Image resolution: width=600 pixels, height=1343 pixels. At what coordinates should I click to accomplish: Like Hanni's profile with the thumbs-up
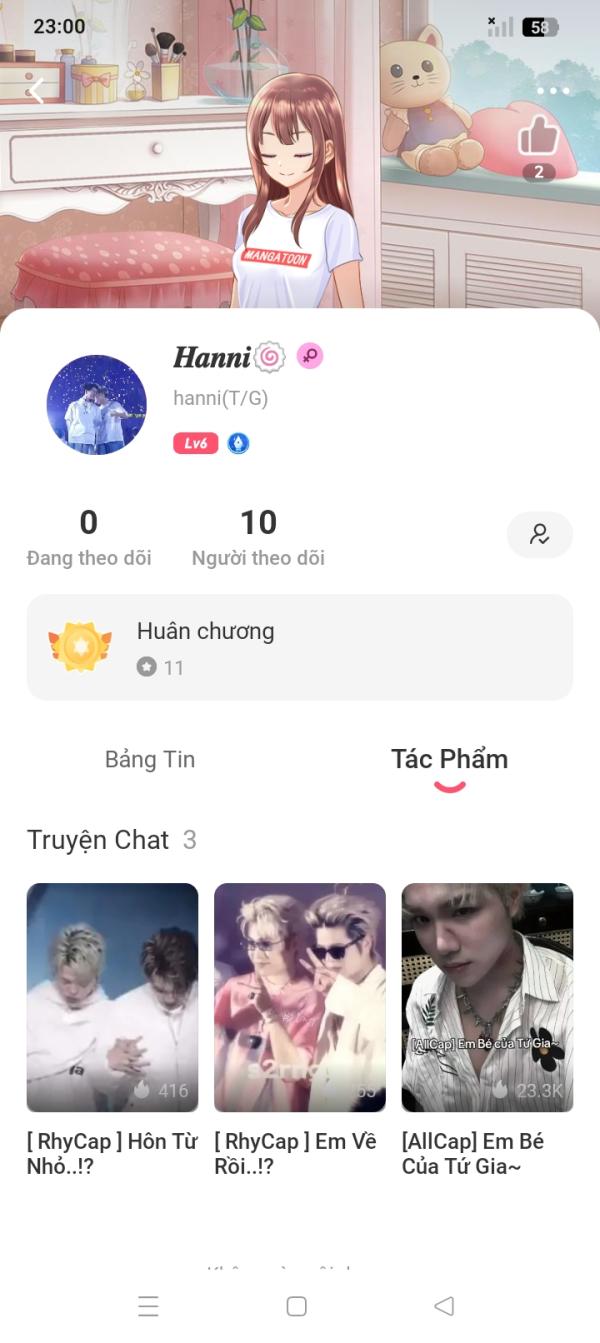(538, 136)
